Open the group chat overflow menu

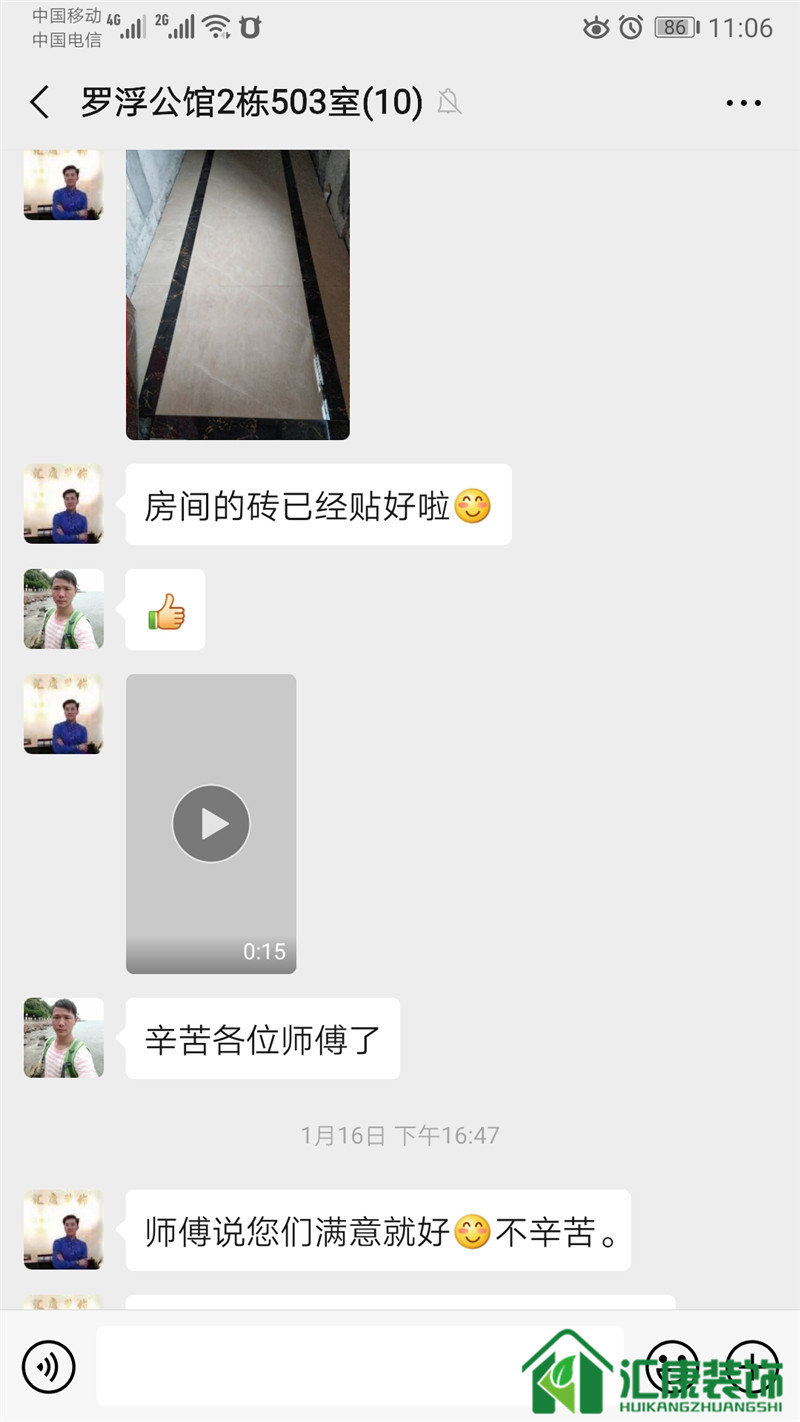point(743,102)
